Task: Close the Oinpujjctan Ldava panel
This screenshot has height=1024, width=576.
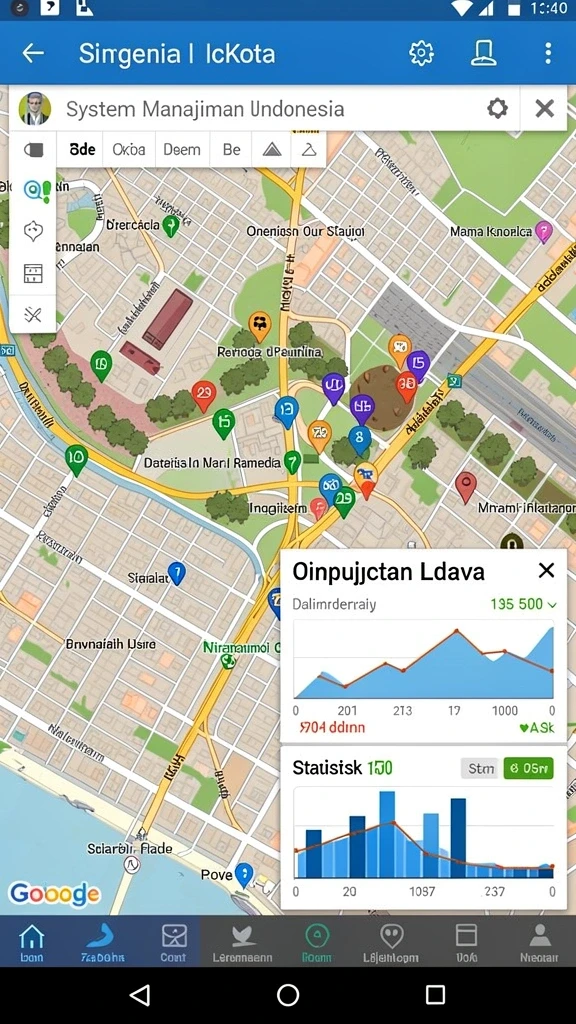Action: tap(546, 570)
